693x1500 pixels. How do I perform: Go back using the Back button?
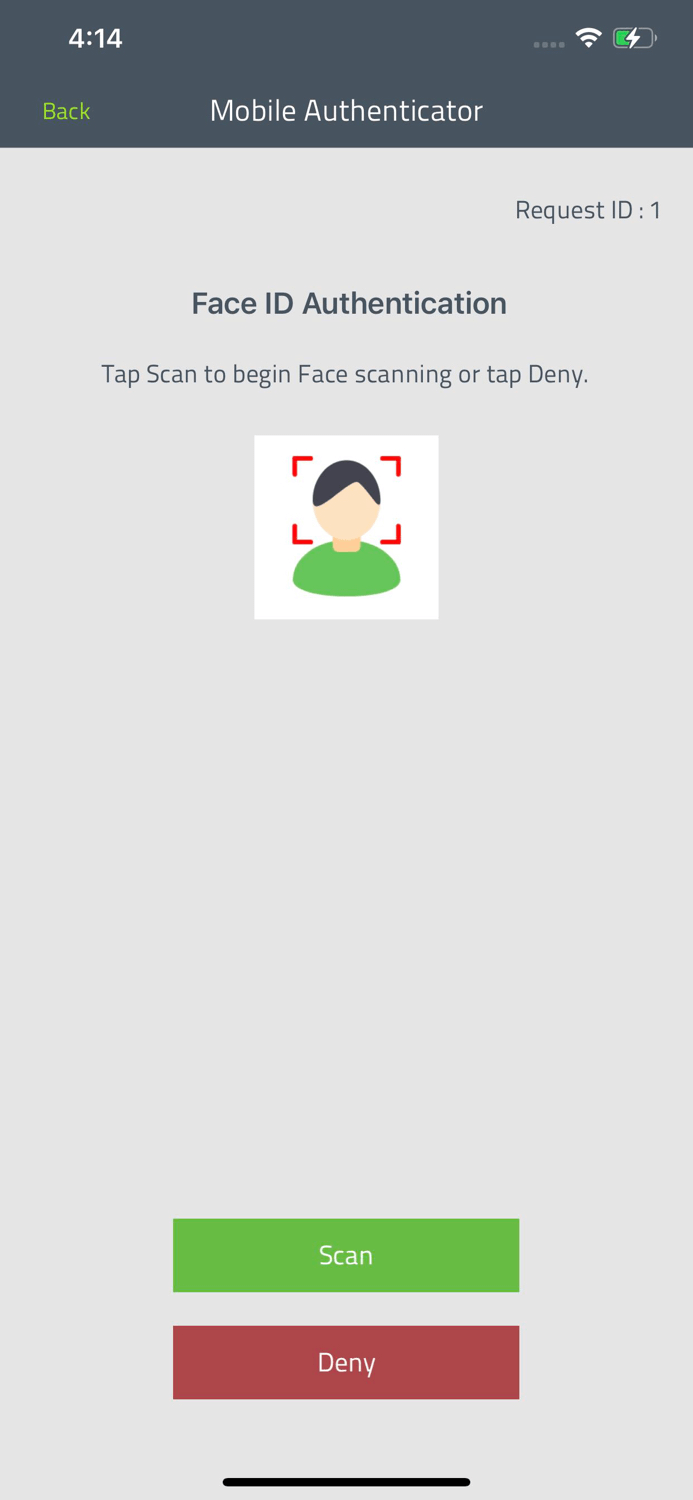66,111
